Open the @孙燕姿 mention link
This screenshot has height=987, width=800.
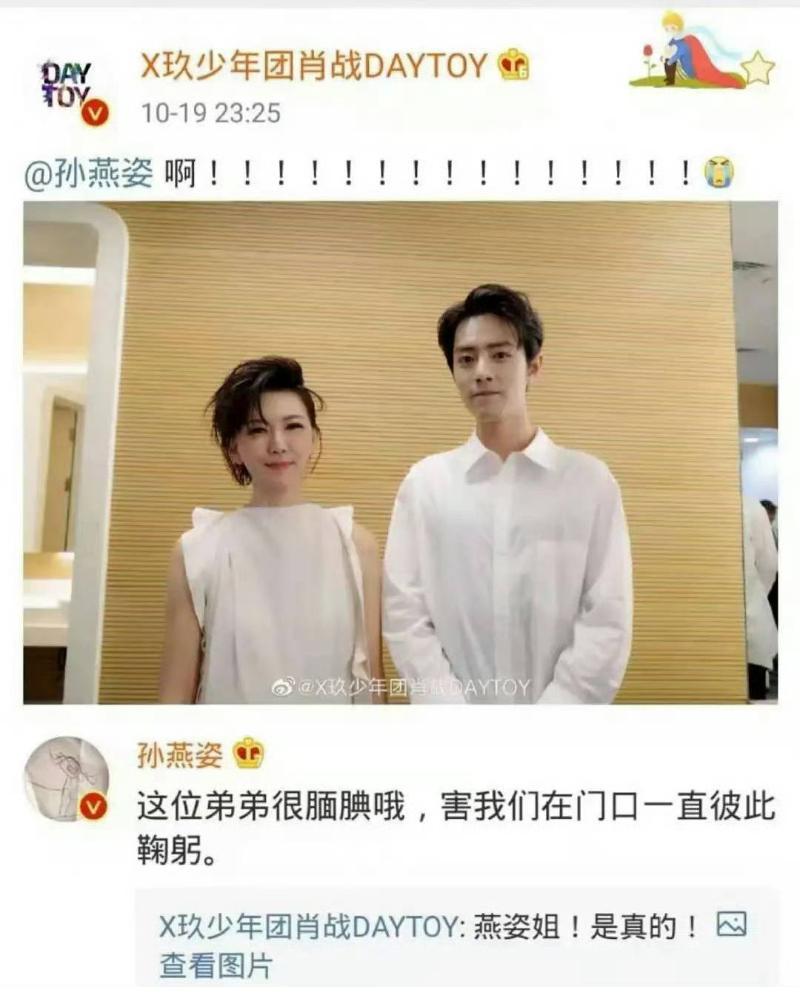point(88,172)
